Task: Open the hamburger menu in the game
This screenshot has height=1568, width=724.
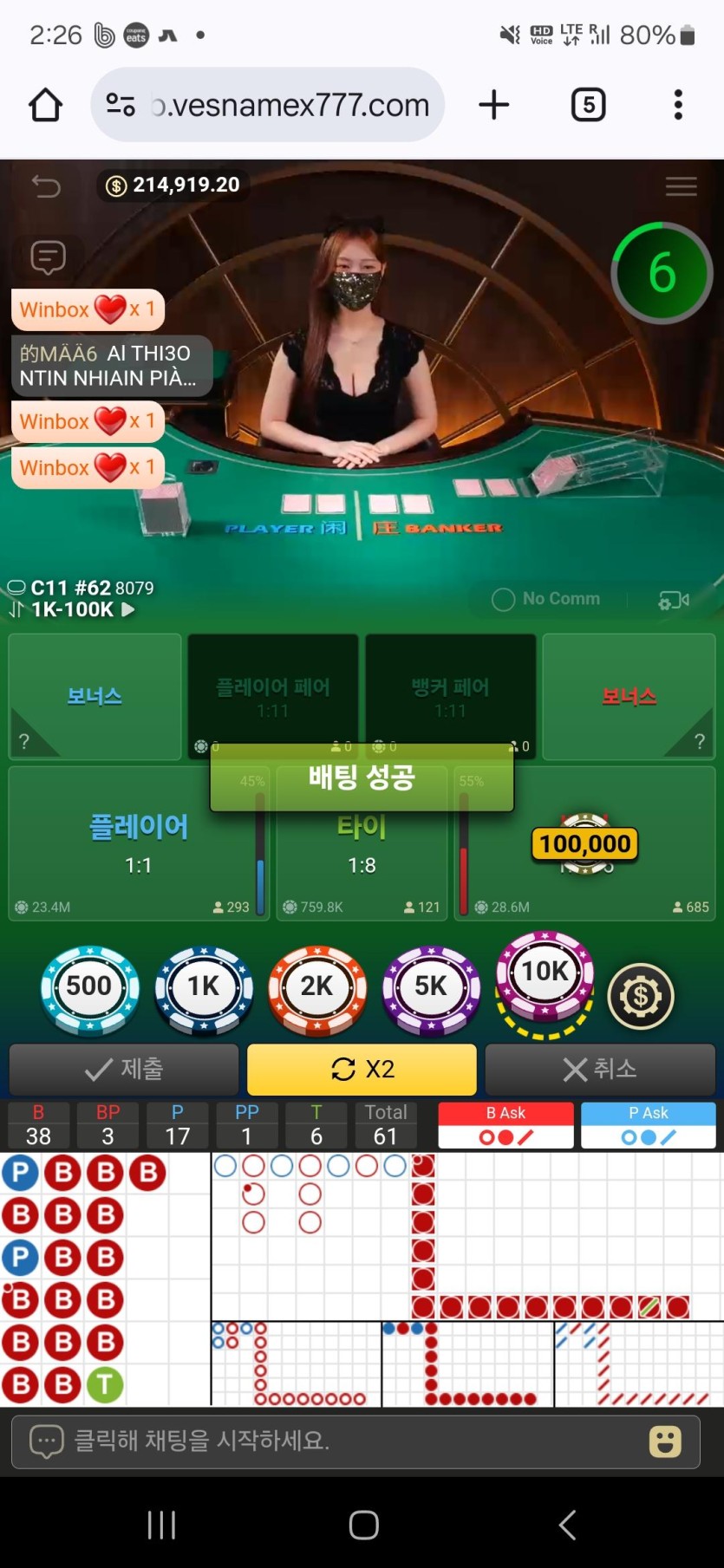Action: (x=681, y=185)
